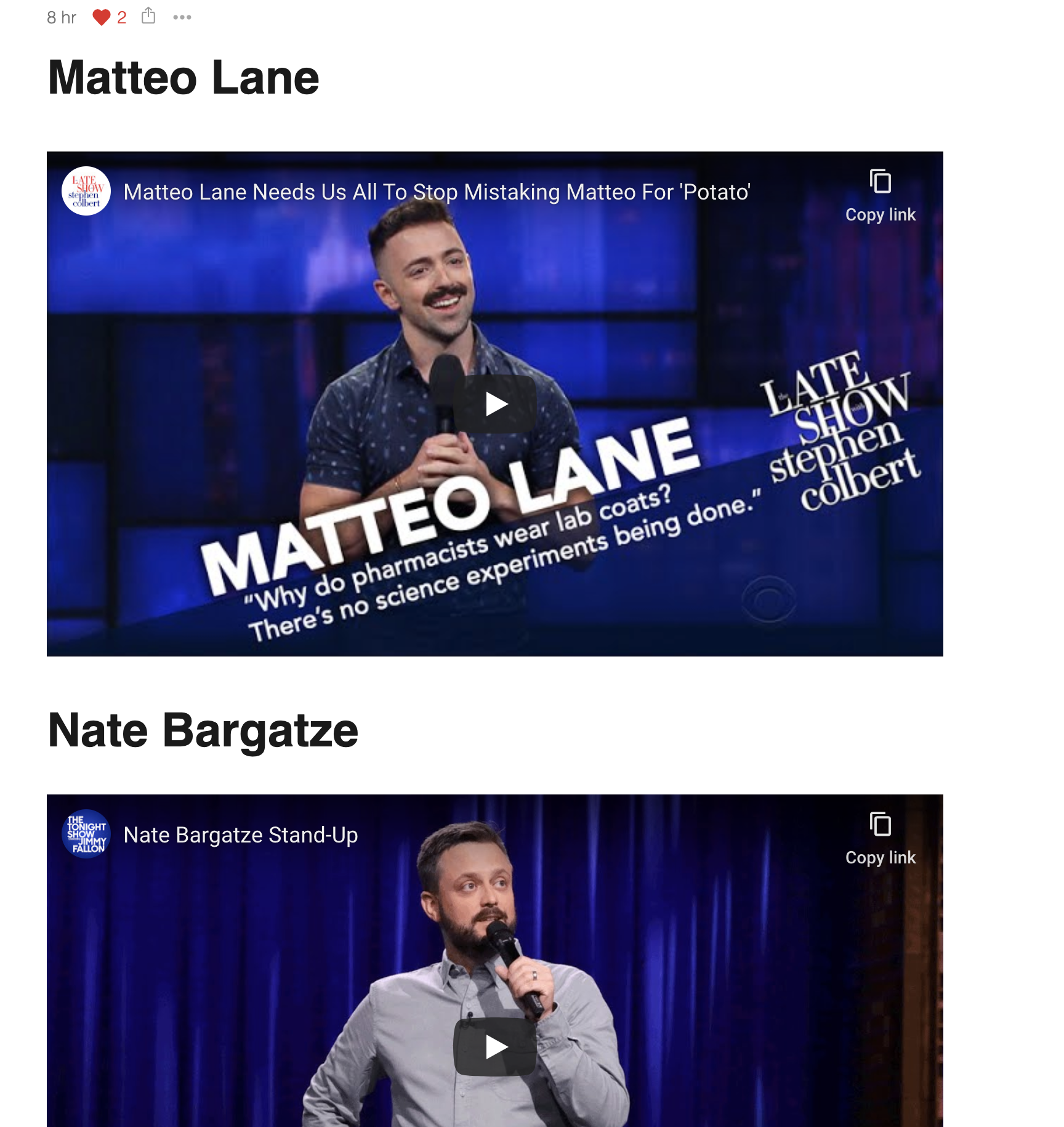Open the three-dot overflow menu

coord(182,17)
